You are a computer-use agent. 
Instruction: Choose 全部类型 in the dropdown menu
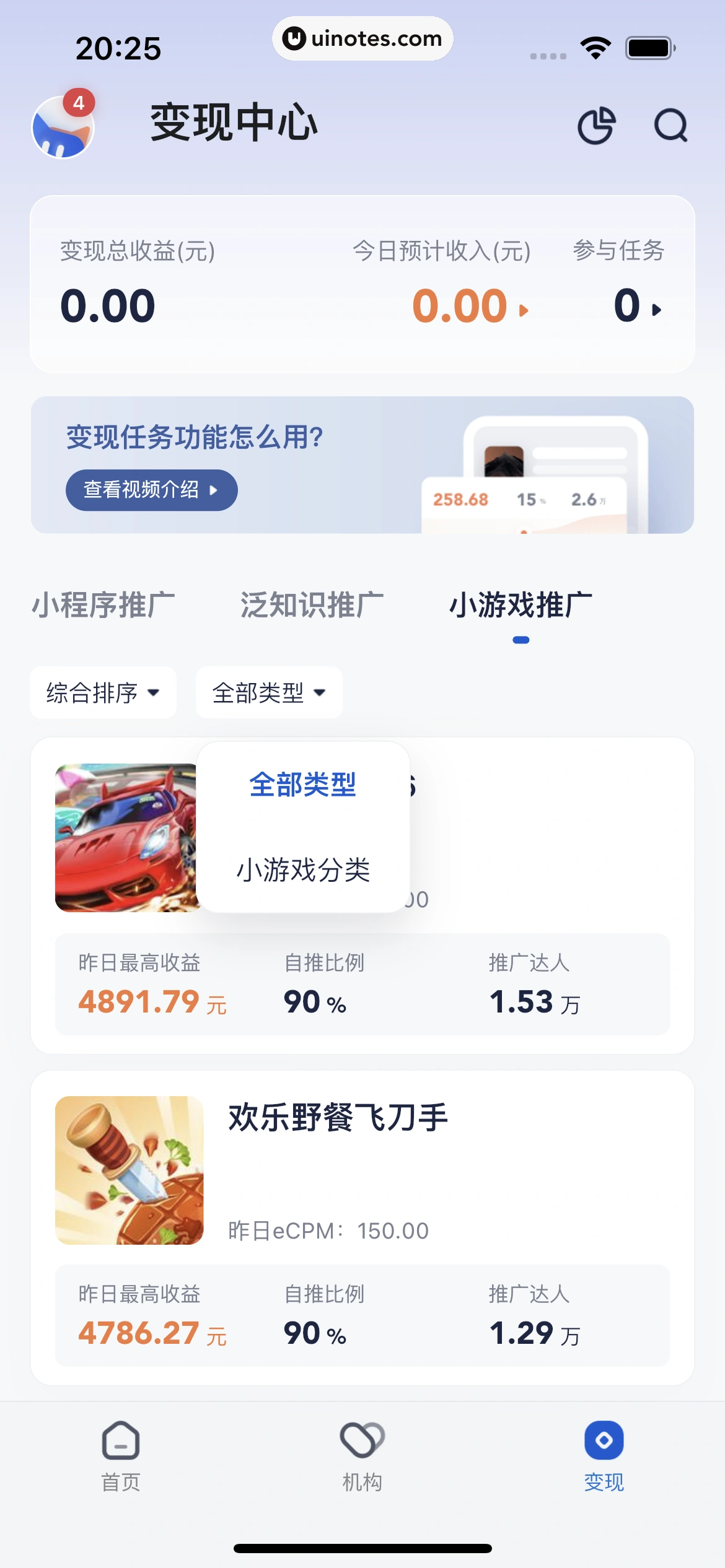click(x=302, y=785)
